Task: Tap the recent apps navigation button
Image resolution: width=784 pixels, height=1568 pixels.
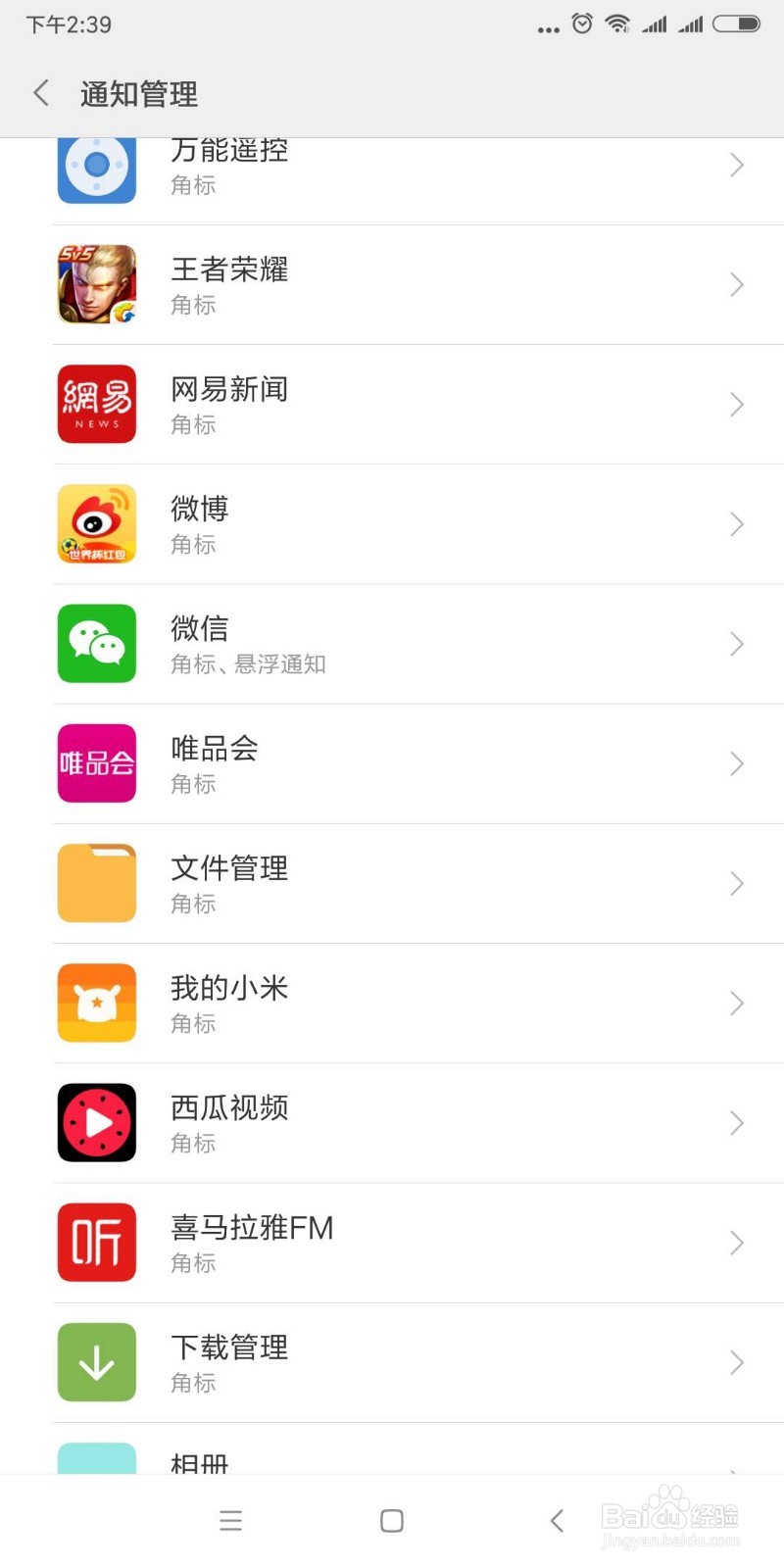Action: coord(230,1520)
